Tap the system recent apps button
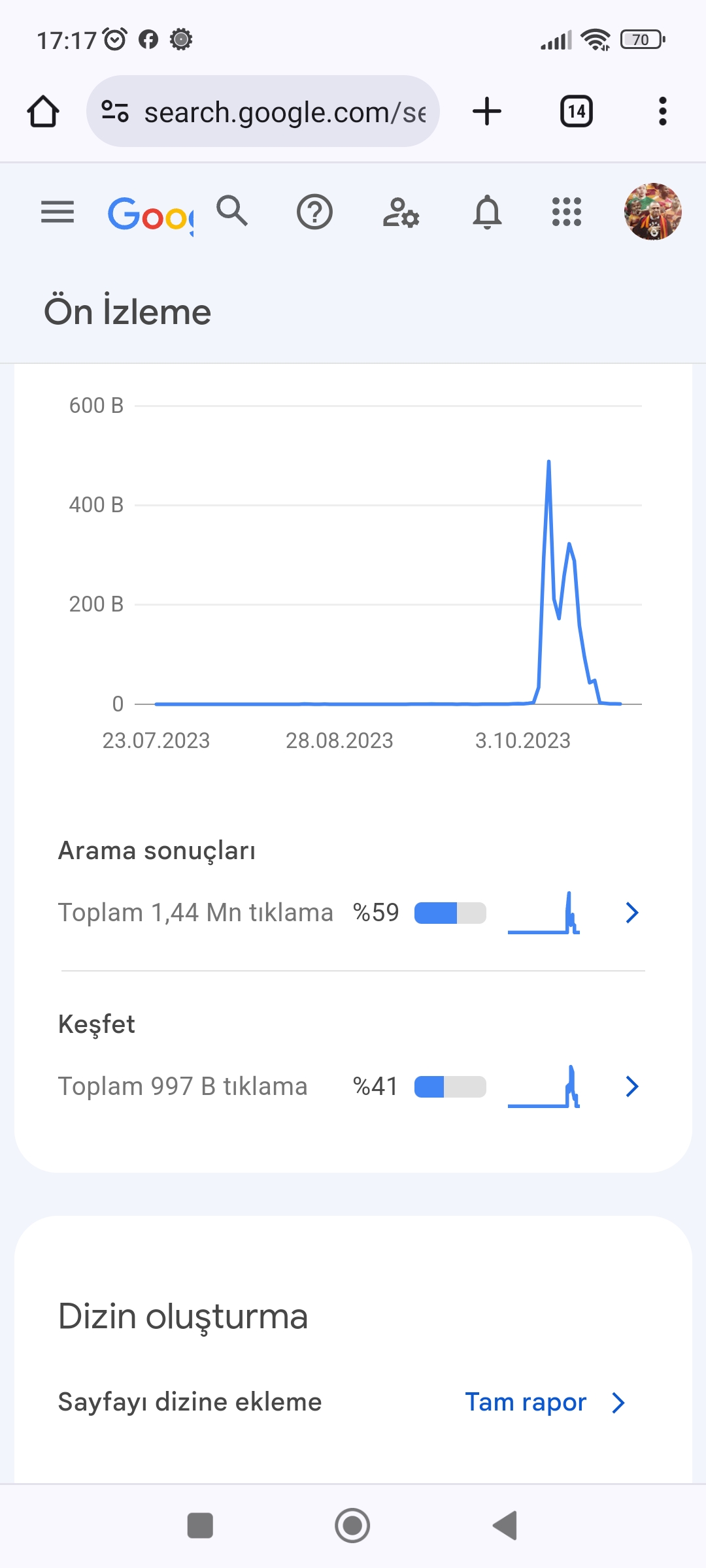The height and width of the screenshot is (1568, 706). point(200,1526)
